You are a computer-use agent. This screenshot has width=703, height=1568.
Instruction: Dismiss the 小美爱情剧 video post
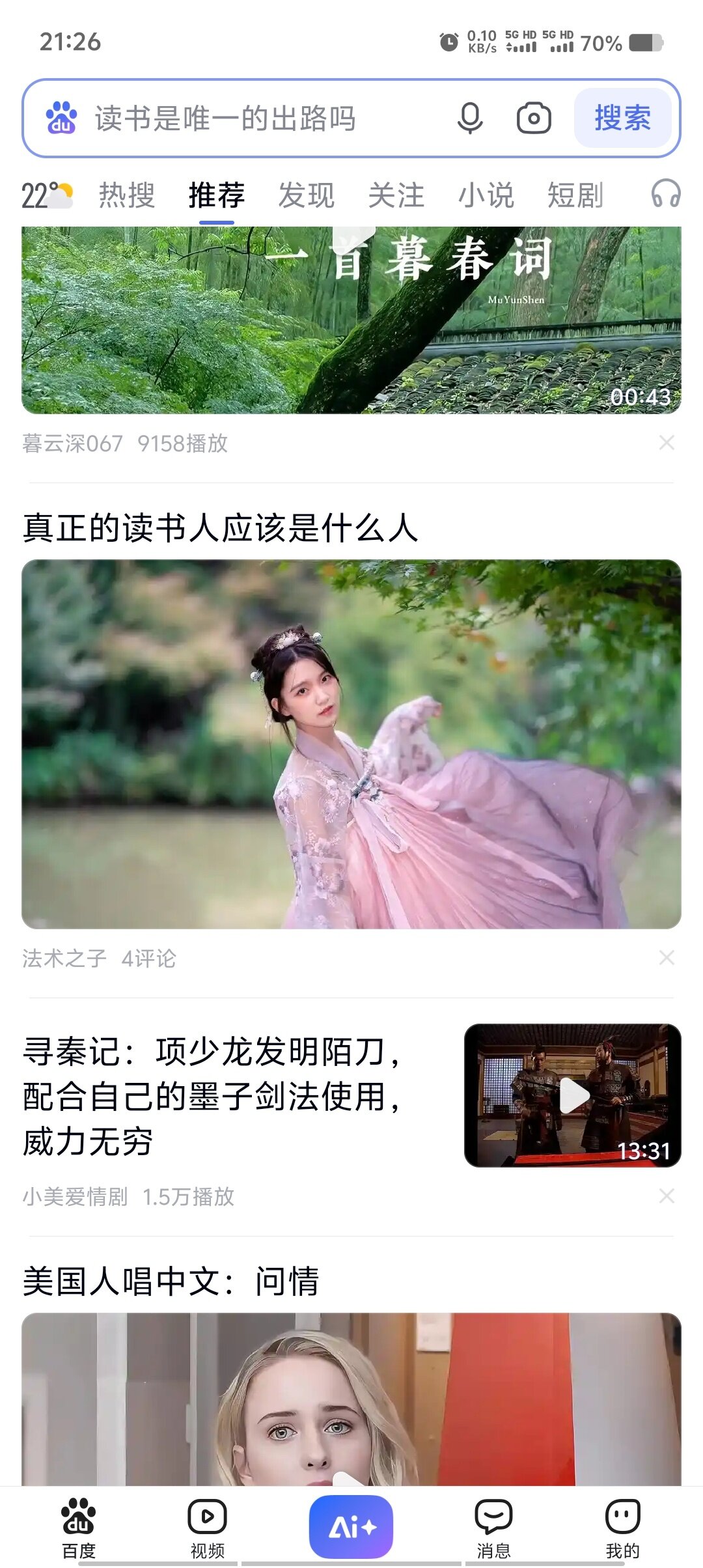click(667, 1196)
